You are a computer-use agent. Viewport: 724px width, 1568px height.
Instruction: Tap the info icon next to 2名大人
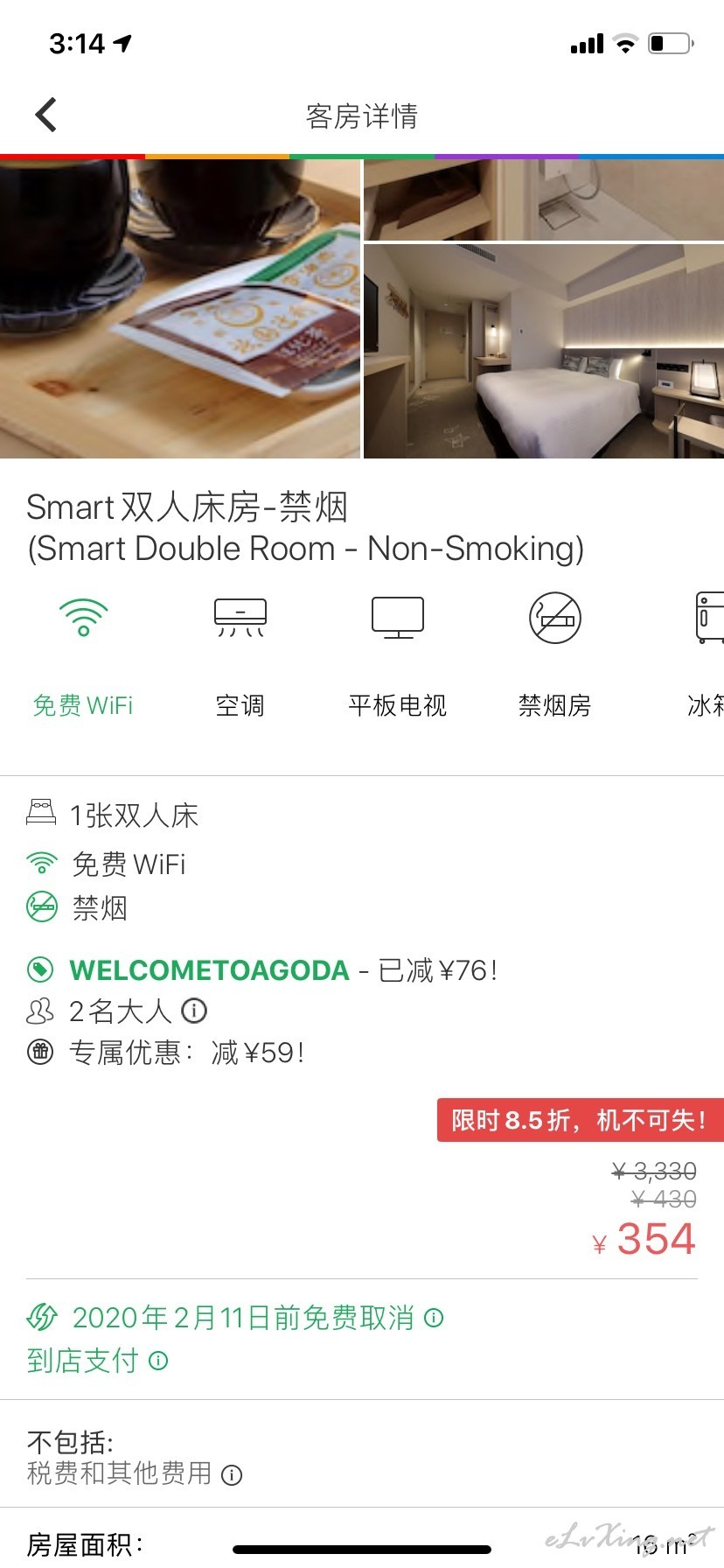coord(194,1011)
